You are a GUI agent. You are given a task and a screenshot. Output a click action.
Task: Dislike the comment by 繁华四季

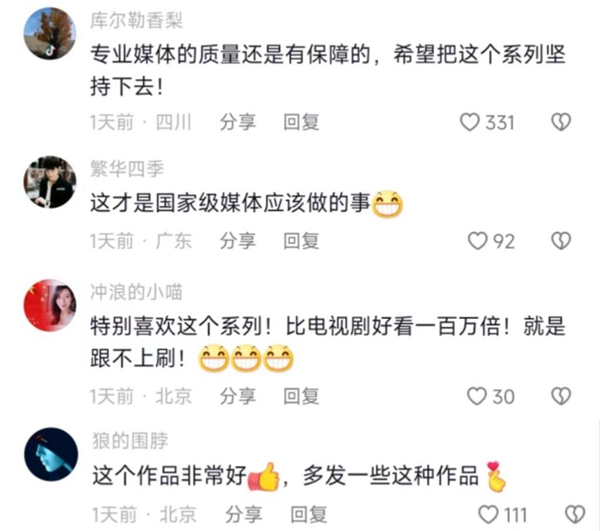click(x=561, y=240)
